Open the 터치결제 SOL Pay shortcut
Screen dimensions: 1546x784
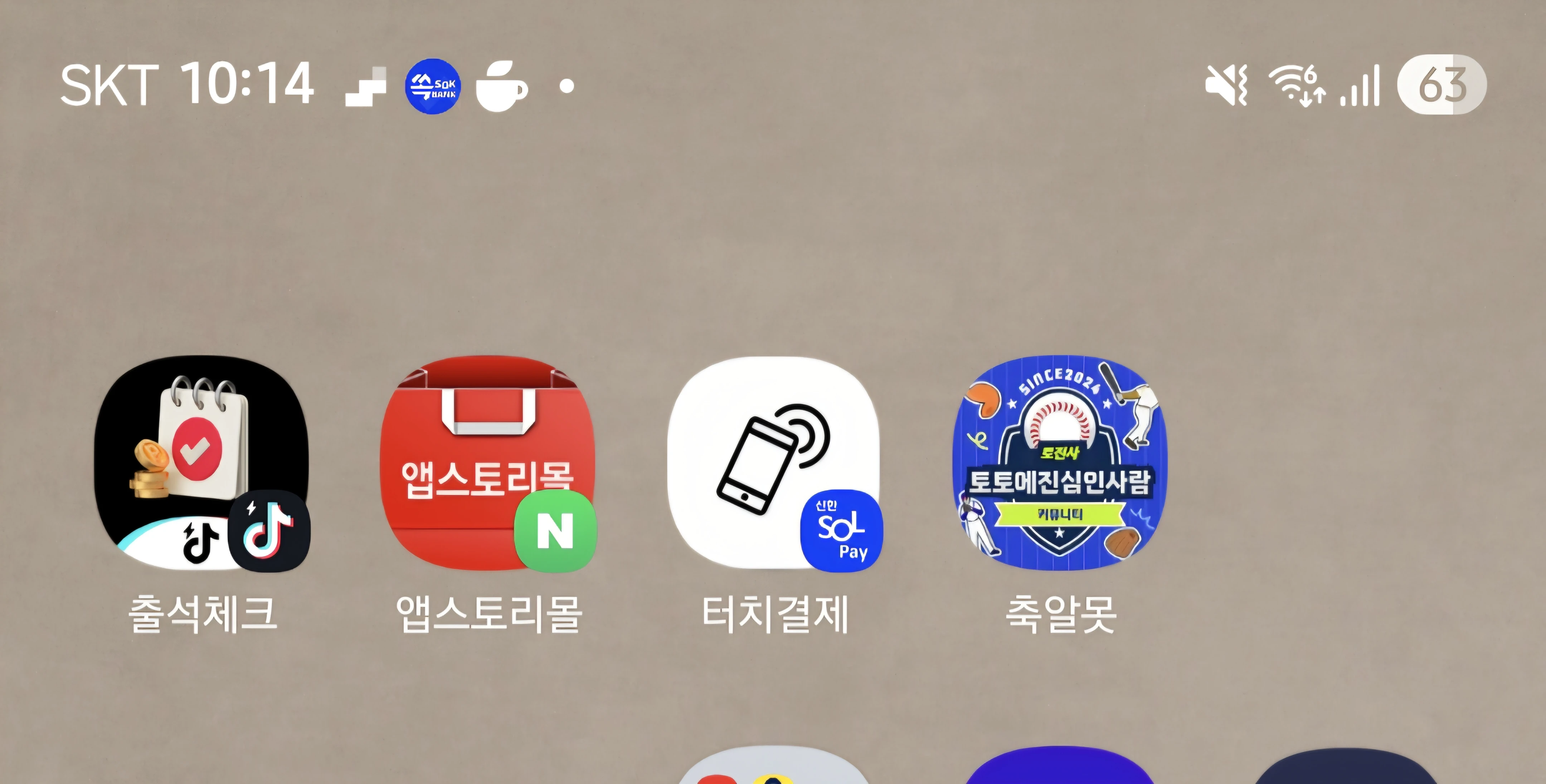774,464
